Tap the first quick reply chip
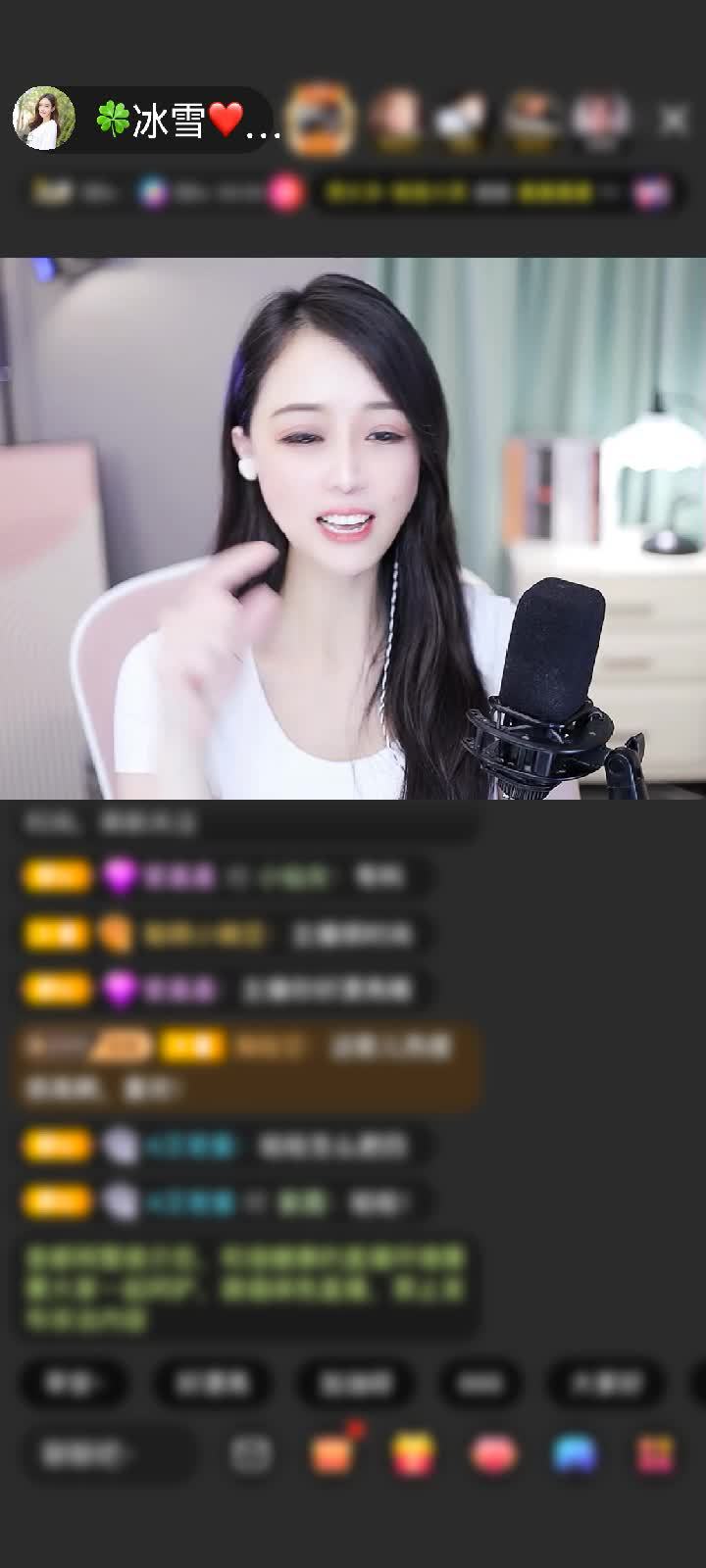 coord(75,1383)
